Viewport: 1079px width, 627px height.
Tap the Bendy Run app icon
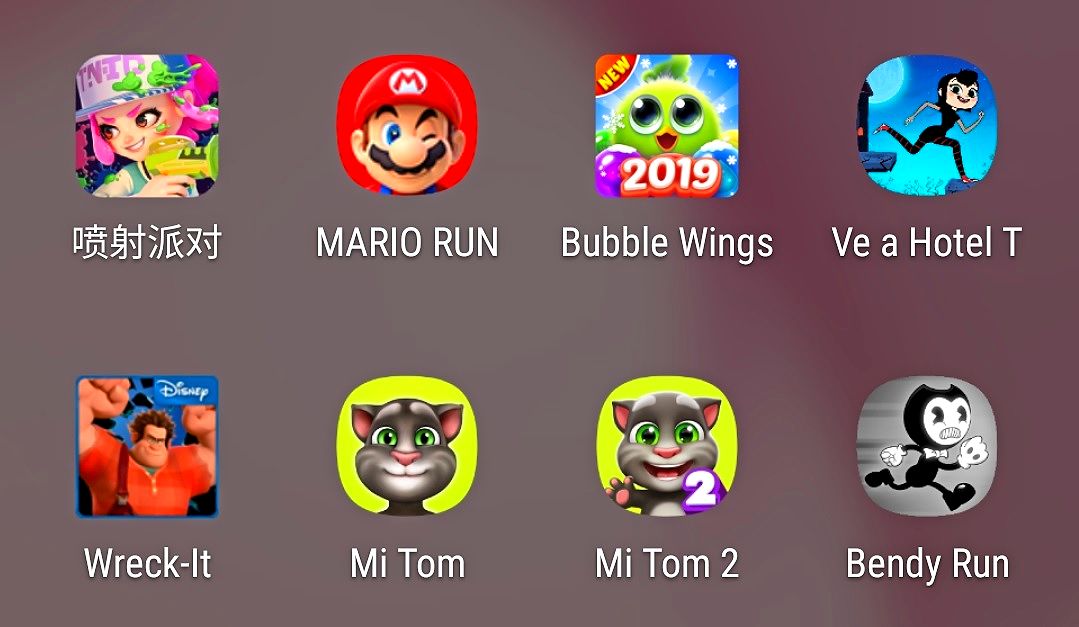(927, 446)
